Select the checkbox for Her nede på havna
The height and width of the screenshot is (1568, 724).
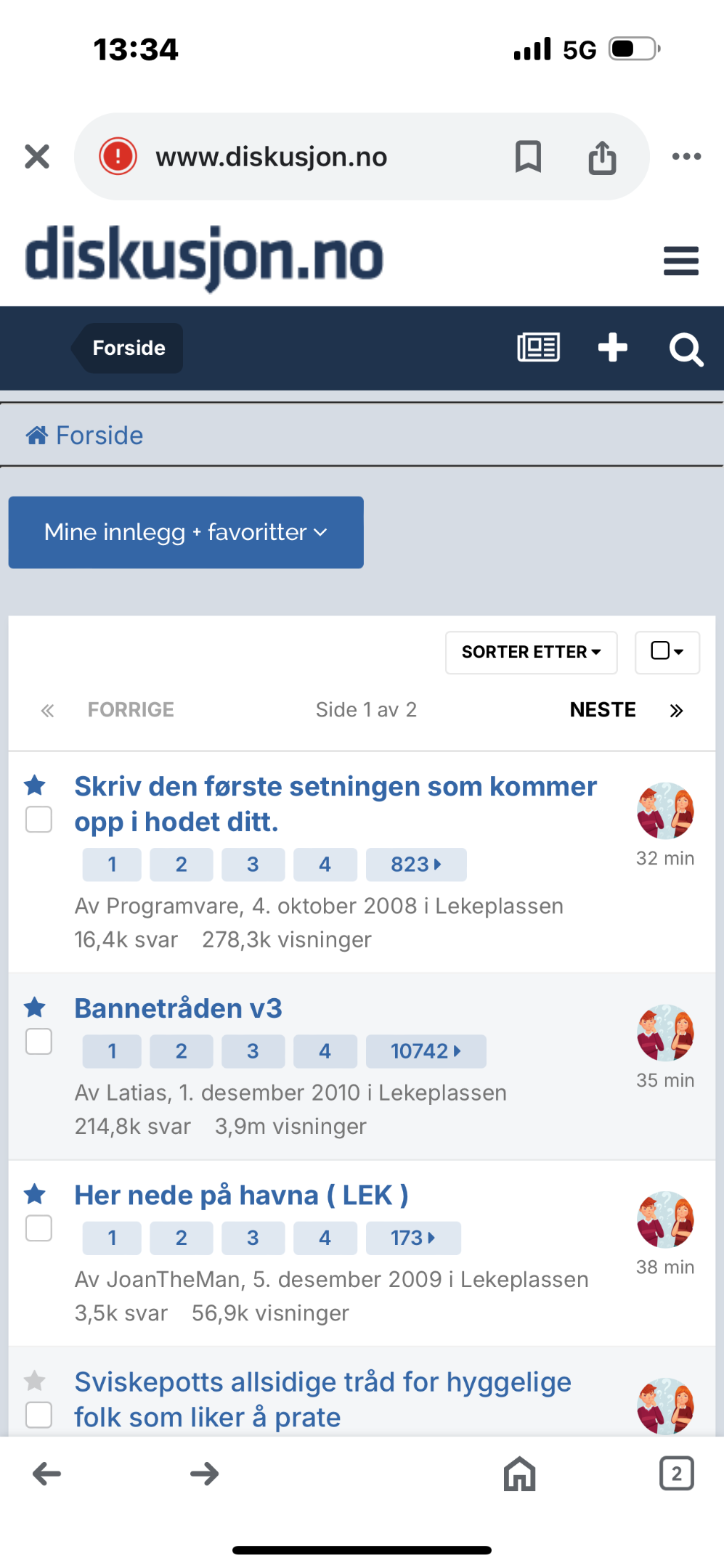point(38,1228)
